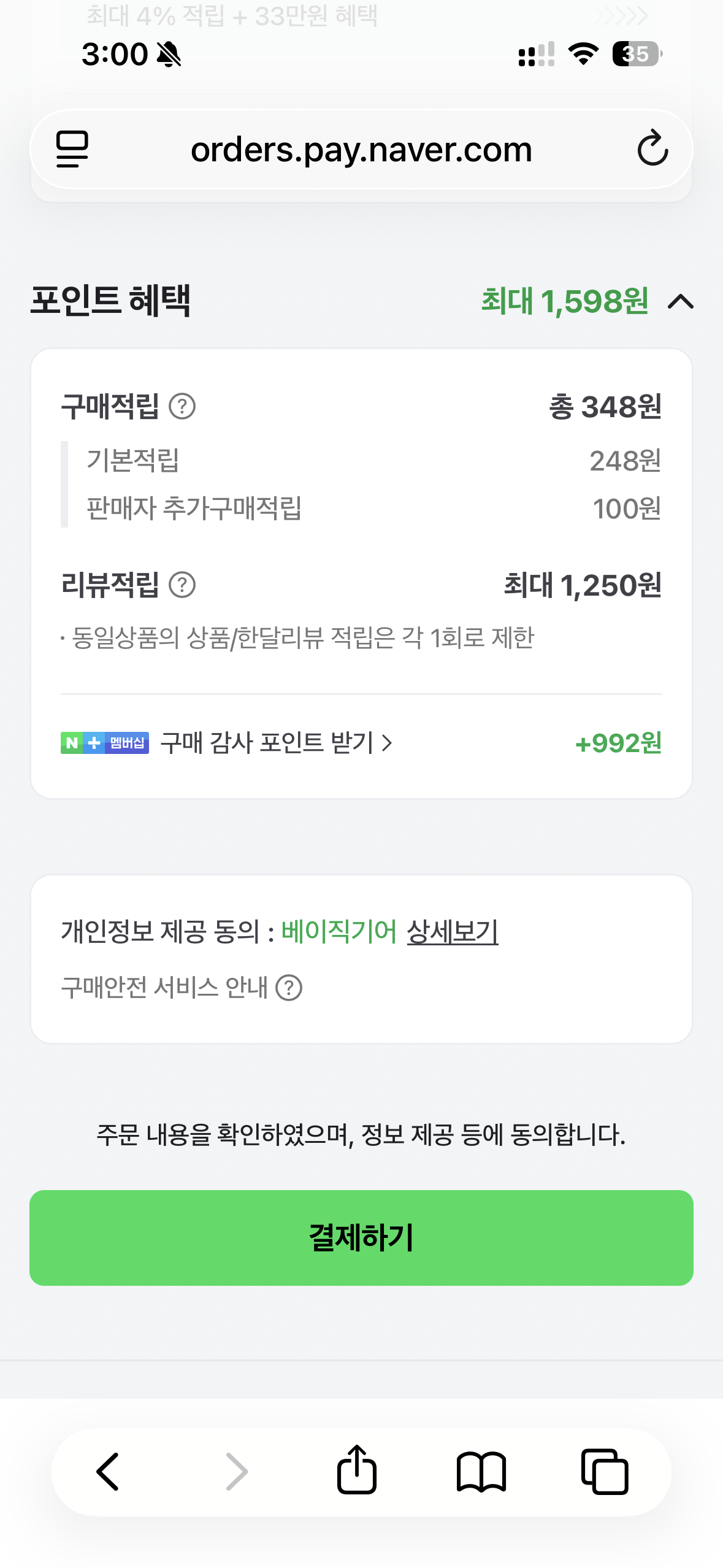Show open browser tabs
Viewport: 723px width, 1568px height.
(x=605, y=1471)
